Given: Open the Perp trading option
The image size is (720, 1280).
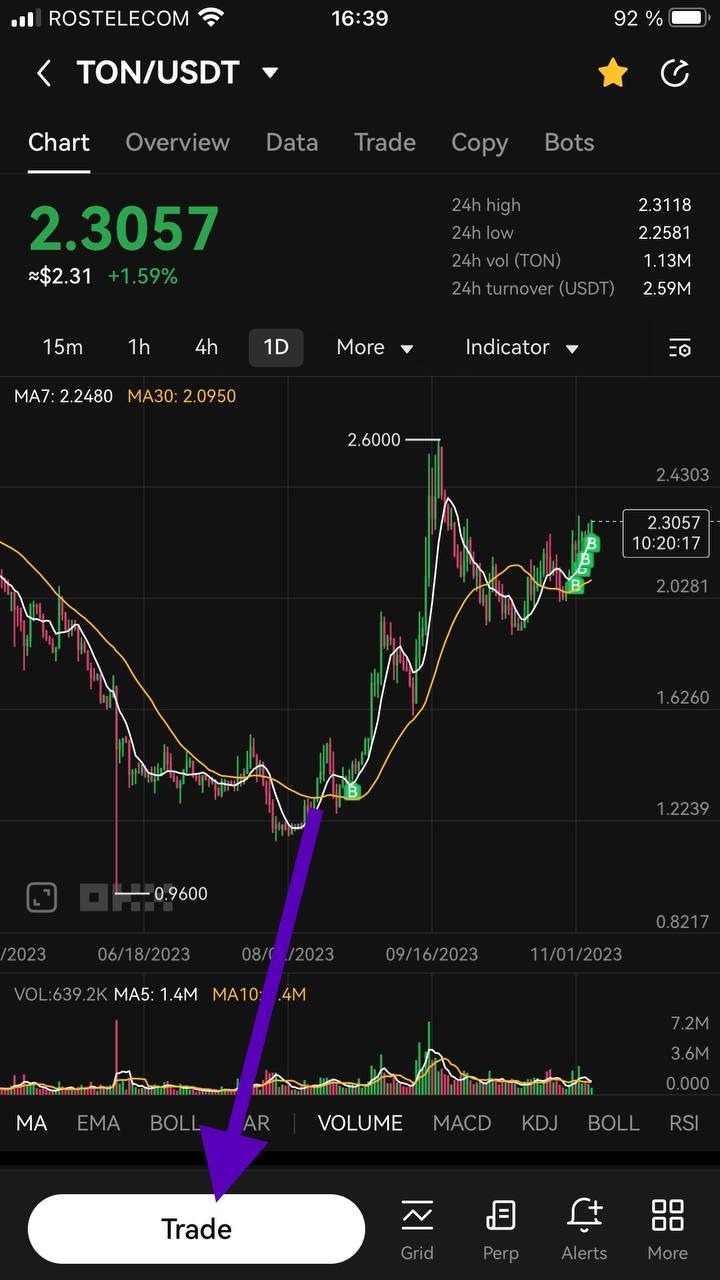Looking at the screenshot, I should tap(500, 1230).
